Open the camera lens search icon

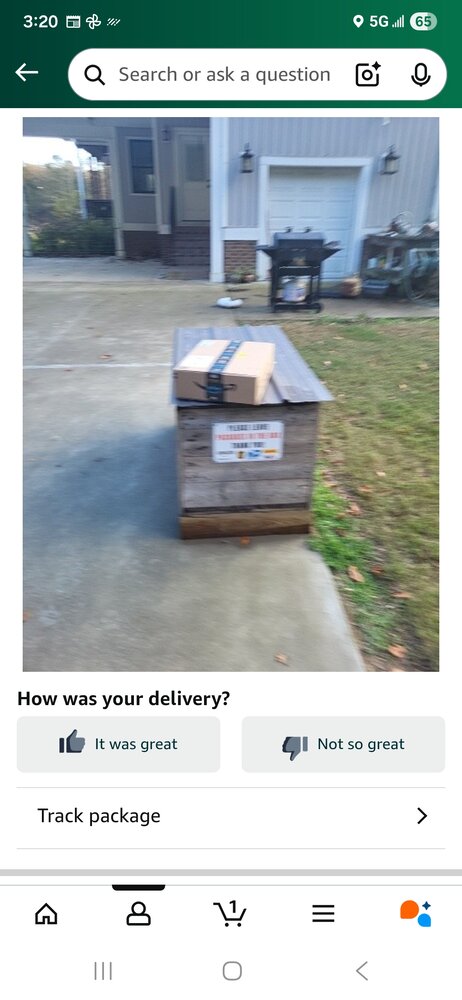(368, 75)
